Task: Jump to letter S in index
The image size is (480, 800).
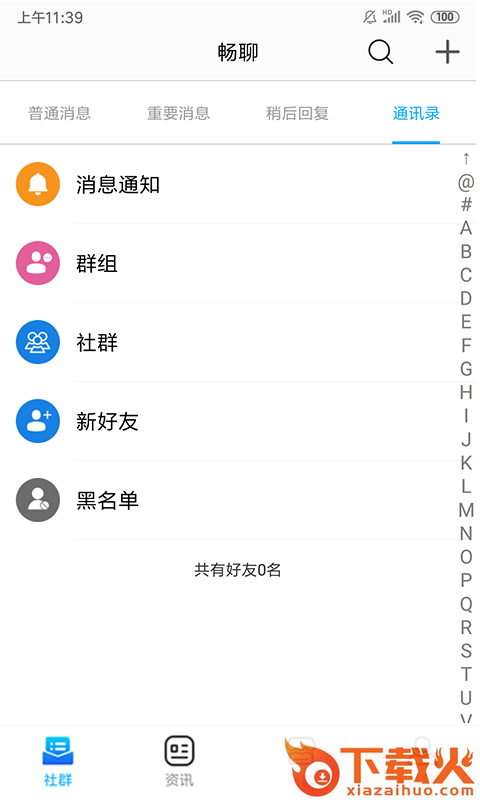Action: (x=466, y=651)
